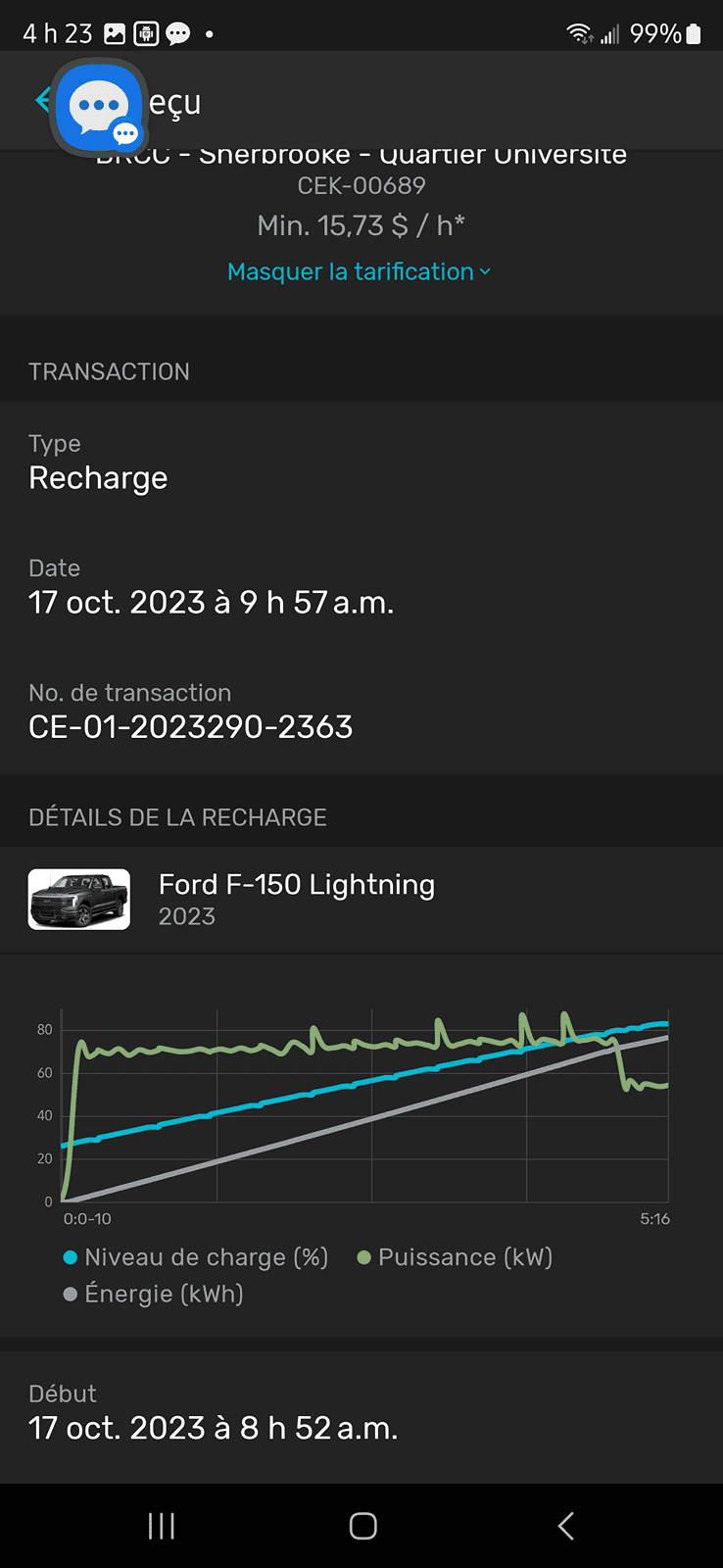Image resolution: width=723 pixels, height=1568 pixels.
Task: Collapse pricing via Masquer la tarification
Action: (x=359, y=271)
